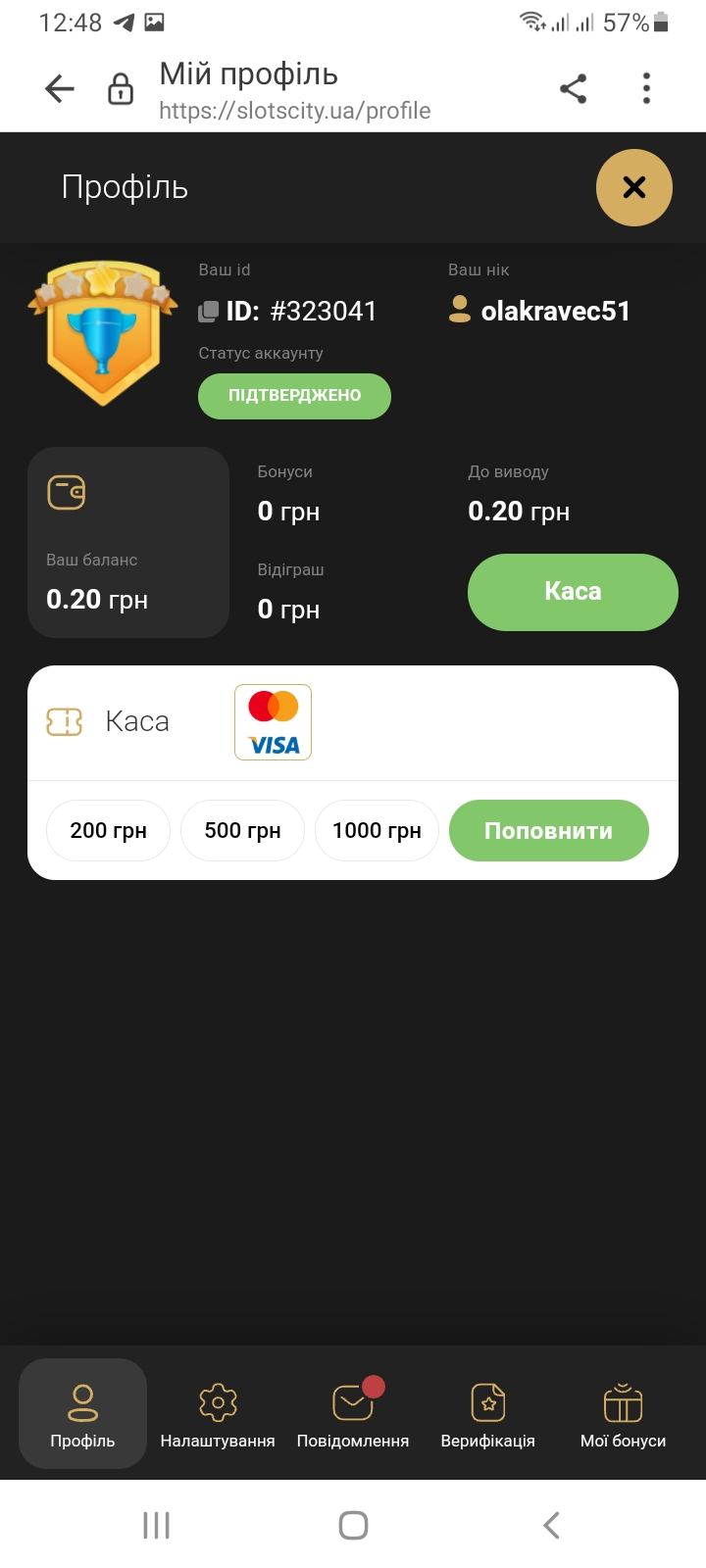Close the profile panel
Screen dimensions: 706x1568
633,187
